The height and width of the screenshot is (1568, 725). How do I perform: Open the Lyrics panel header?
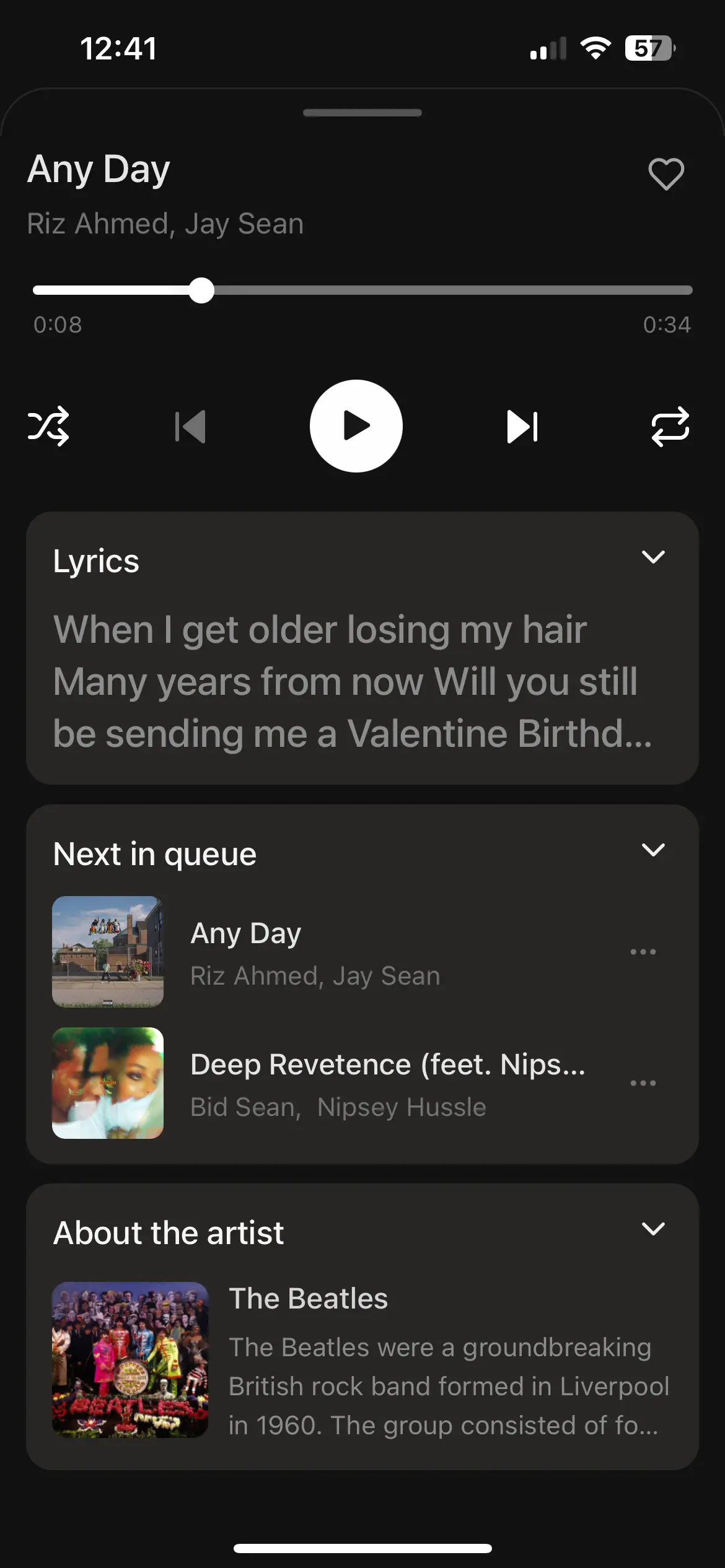[x=97, y=559]
